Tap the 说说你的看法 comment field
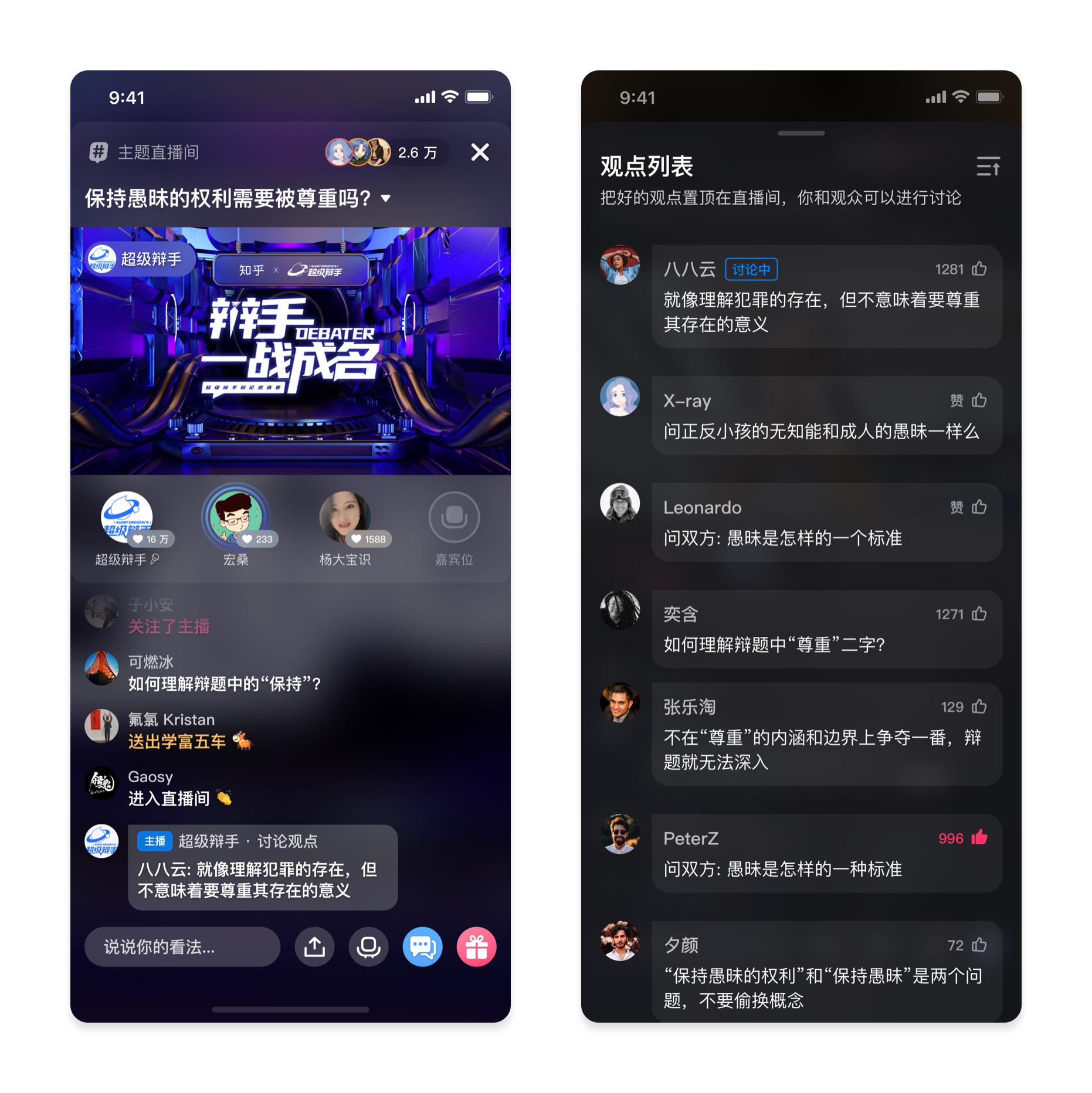This screenshot has height=1093, width=1092. (182, 946)
